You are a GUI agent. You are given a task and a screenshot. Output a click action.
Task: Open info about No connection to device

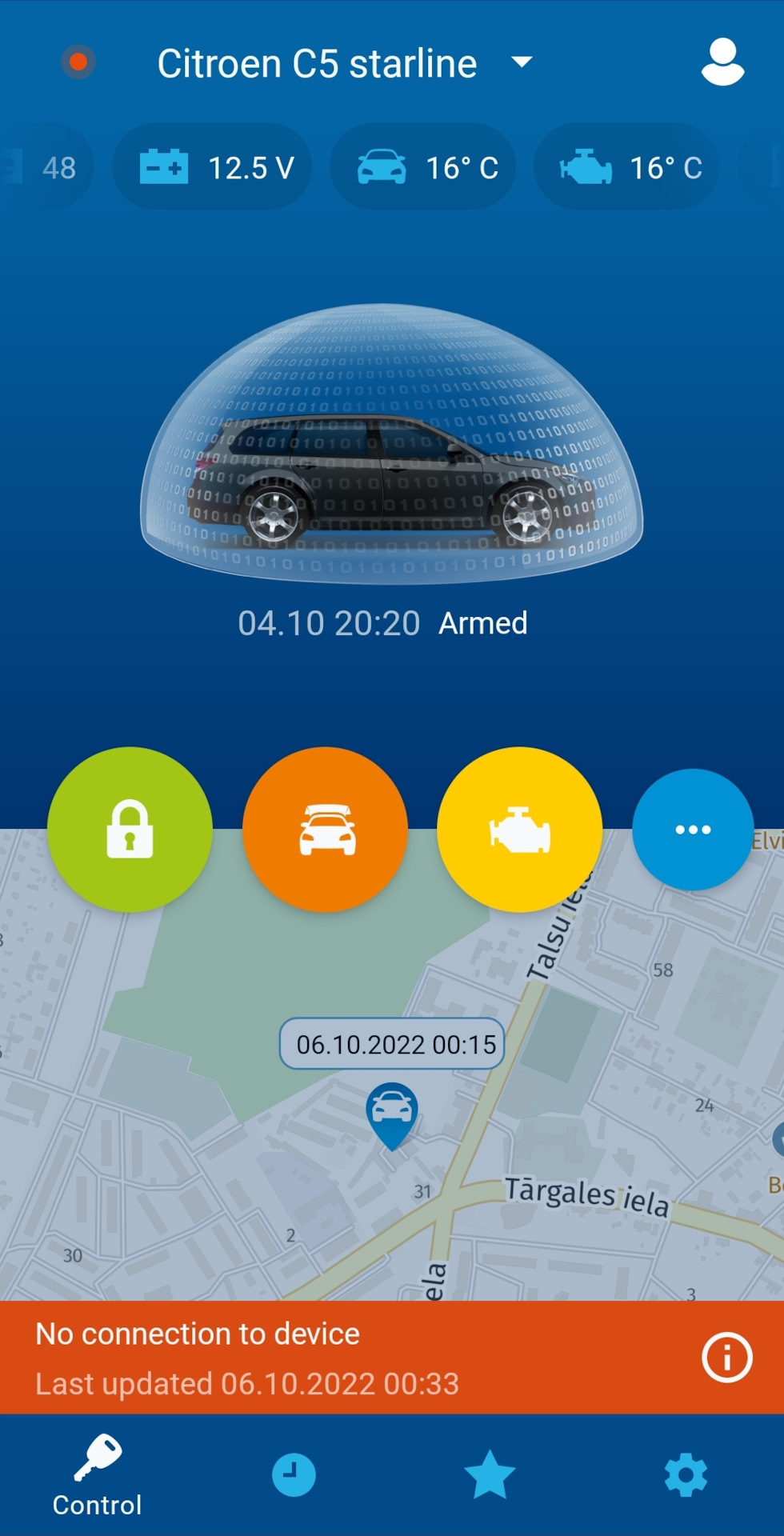(x=726, y=1358)
